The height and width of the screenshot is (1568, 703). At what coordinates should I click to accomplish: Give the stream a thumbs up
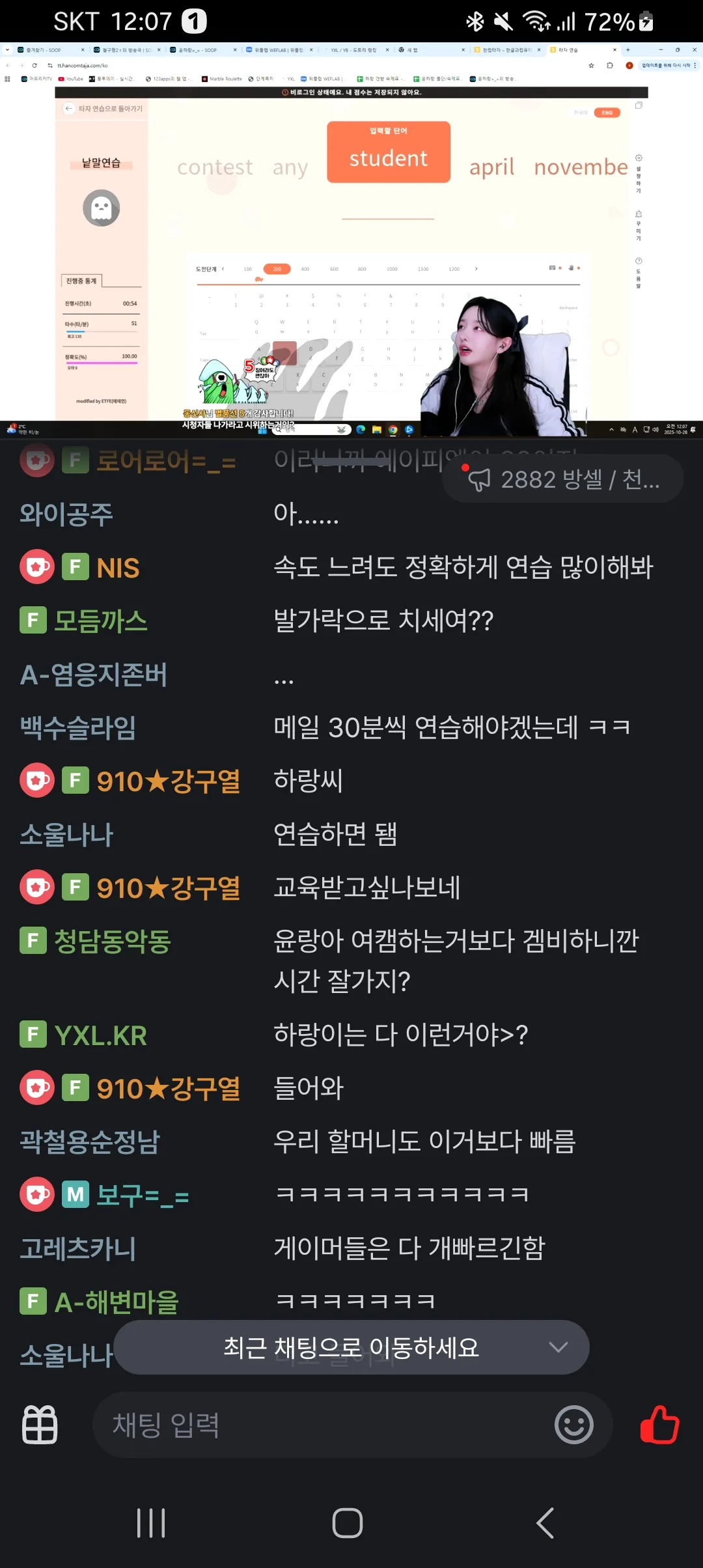(659, 1425)
